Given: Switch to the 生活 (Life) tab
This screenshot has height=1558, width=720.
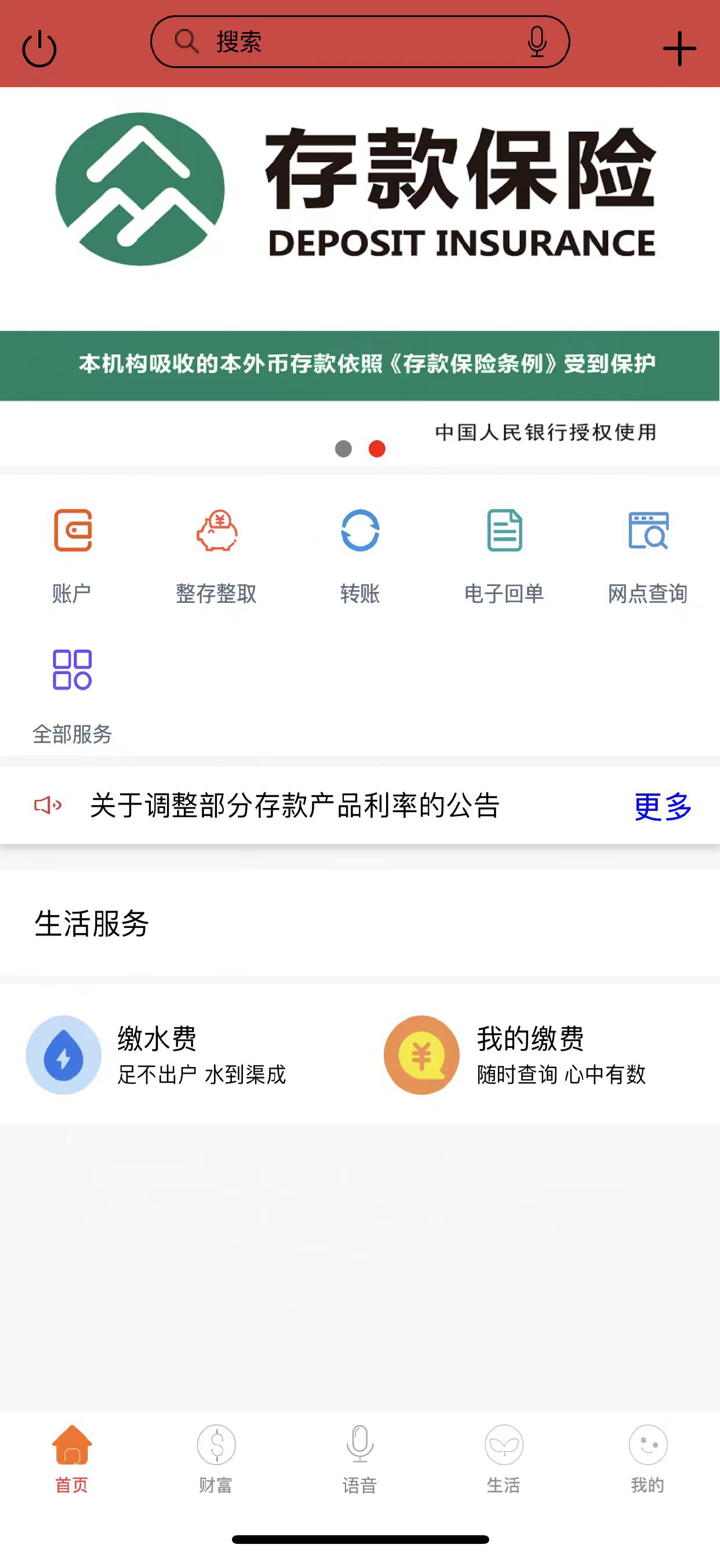Looking at the screenshot, I should click(503, 1460).
